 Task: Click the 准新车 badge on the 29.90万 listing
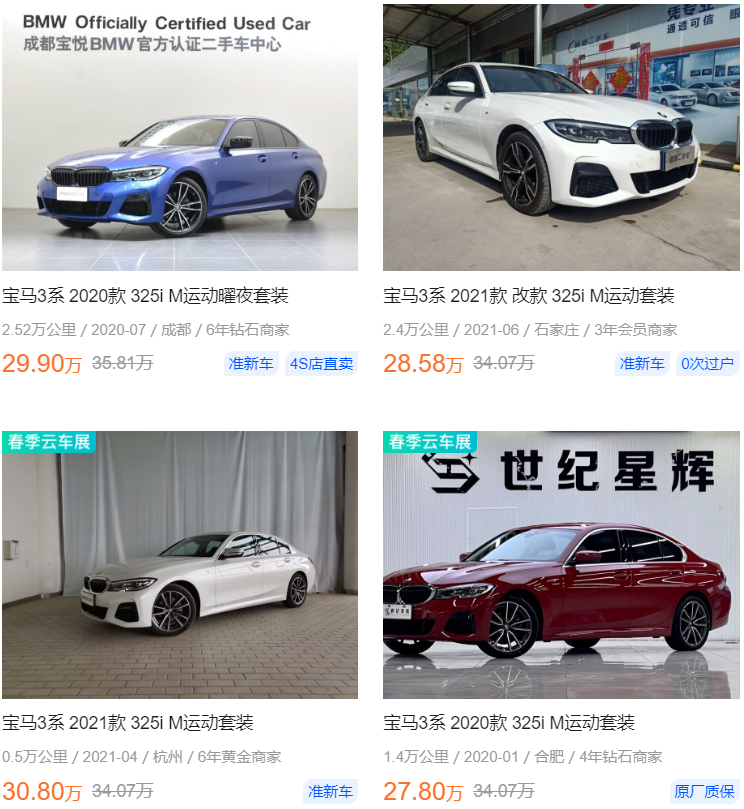pos(250,364)
